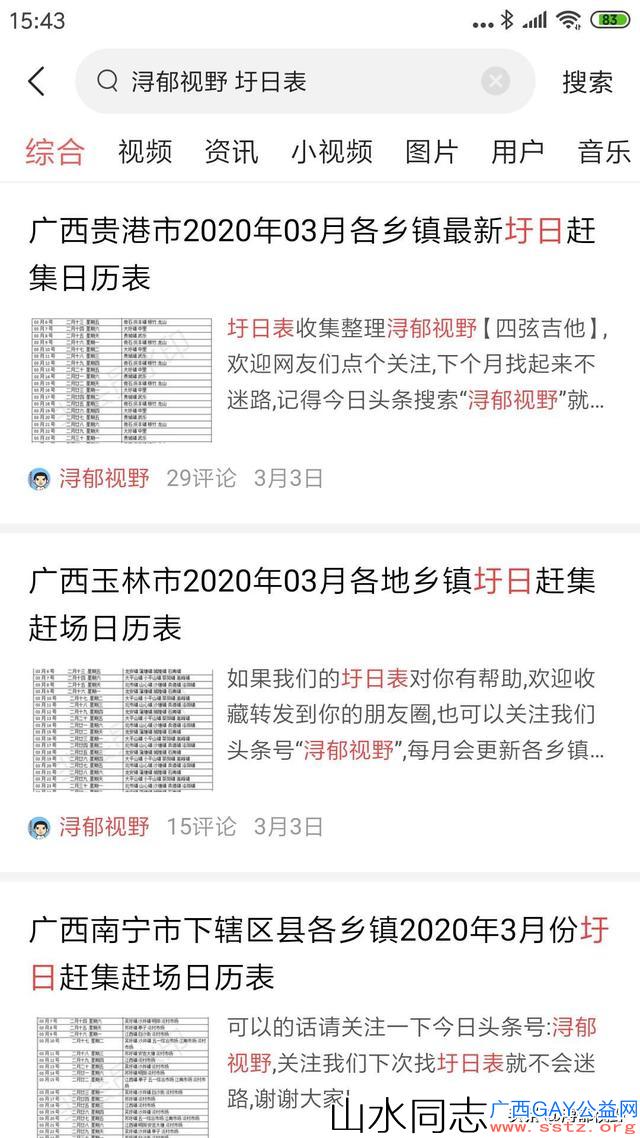Switch to the 资讯 tab
The image size is (640, 1138).
pos(231,152)
